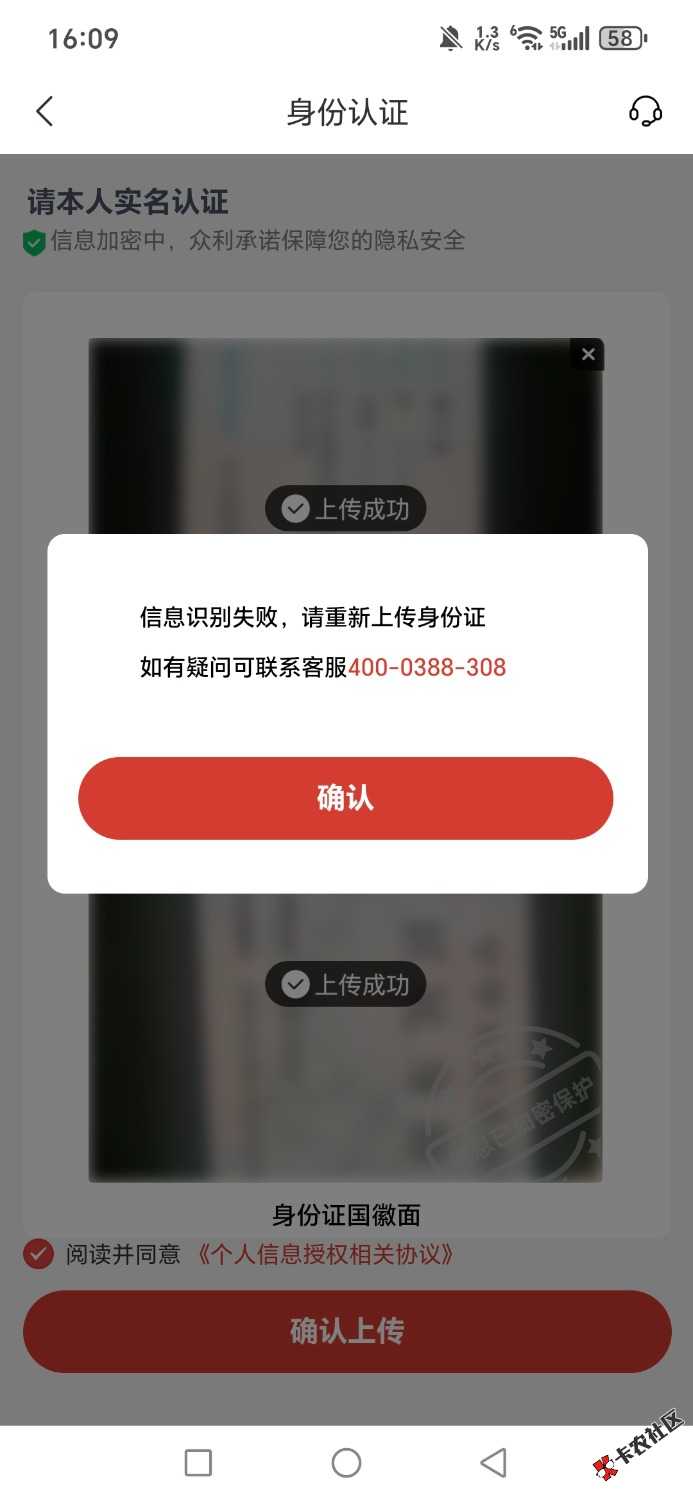Screen dimensions: 693x1500
Task: Tap 确认 in the failure dialog
Action: (345, 798)
